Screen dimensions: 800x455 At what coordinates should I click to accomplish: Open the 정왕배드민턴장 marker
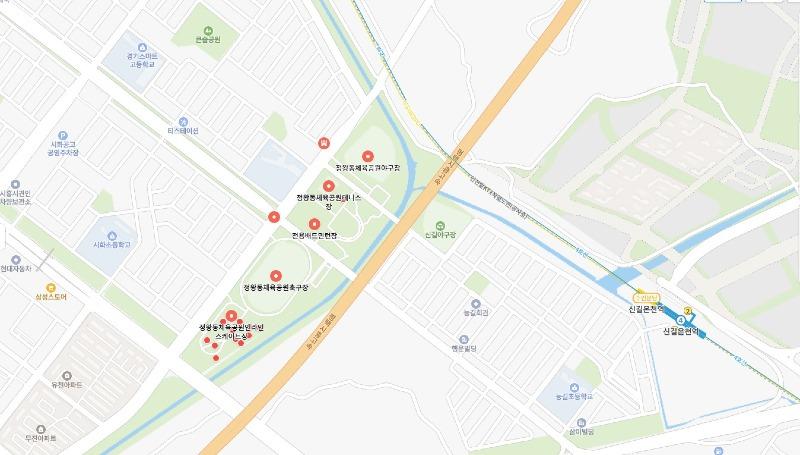coord(315,224)
